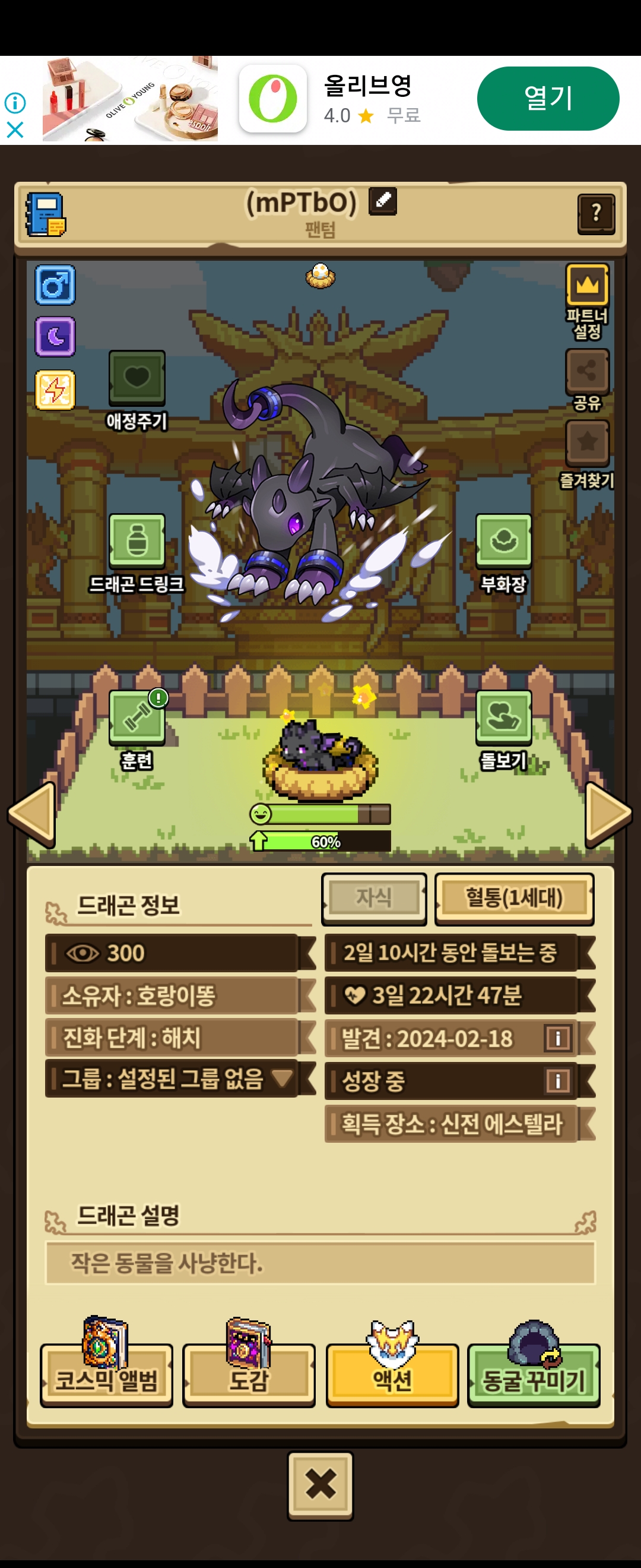Open info icon next to 발견 date

pyautogui.click(x=557, y=1038)
